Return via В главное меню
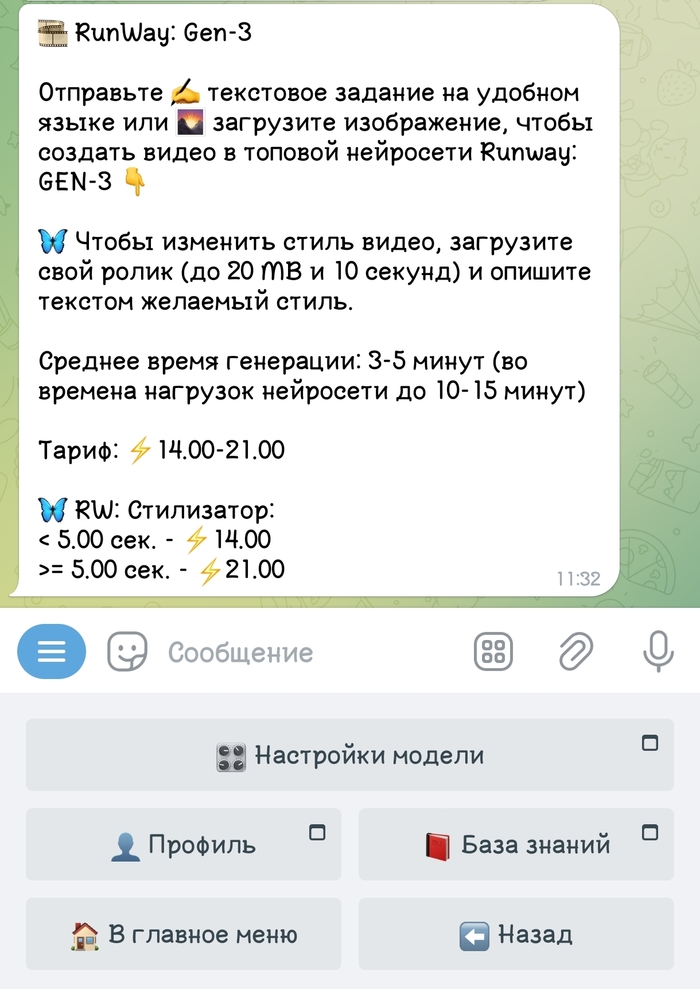Screen dimensions: 700x989 (183, 935)
